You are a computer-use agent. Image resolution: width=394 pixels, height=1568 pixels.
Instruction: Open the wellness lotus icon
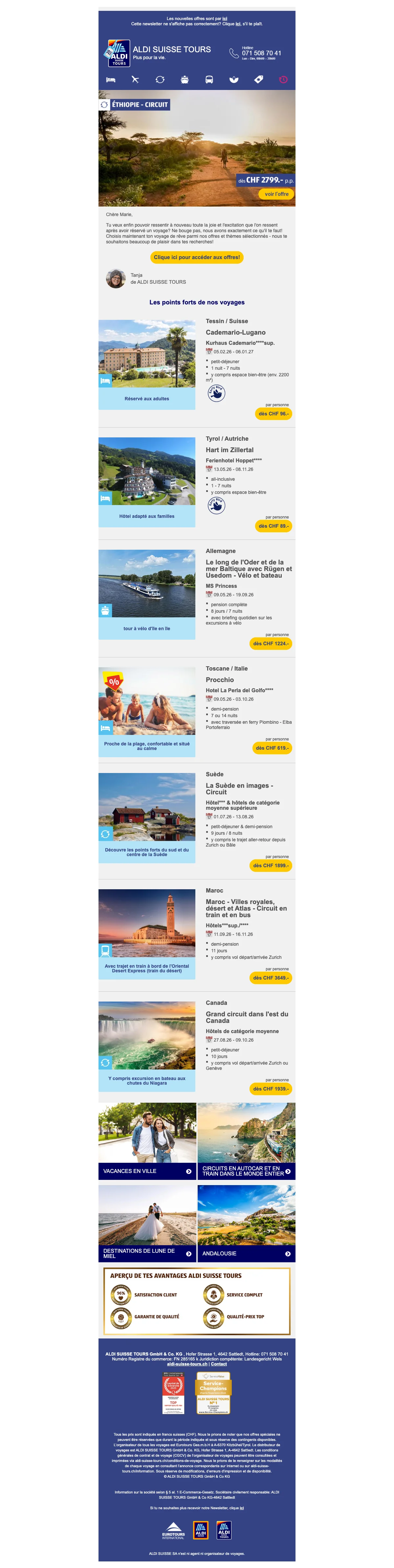click(x=234, y=80)
